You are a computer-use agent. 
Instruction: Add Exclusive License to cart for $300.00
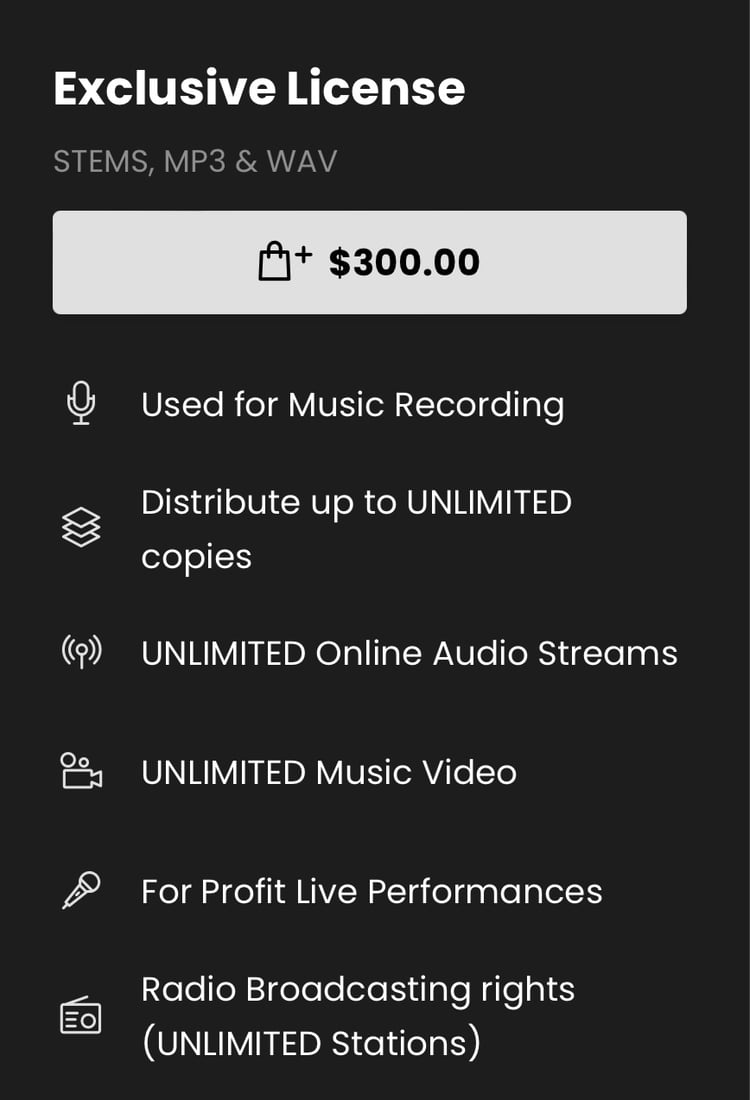(x=369, y=262)
